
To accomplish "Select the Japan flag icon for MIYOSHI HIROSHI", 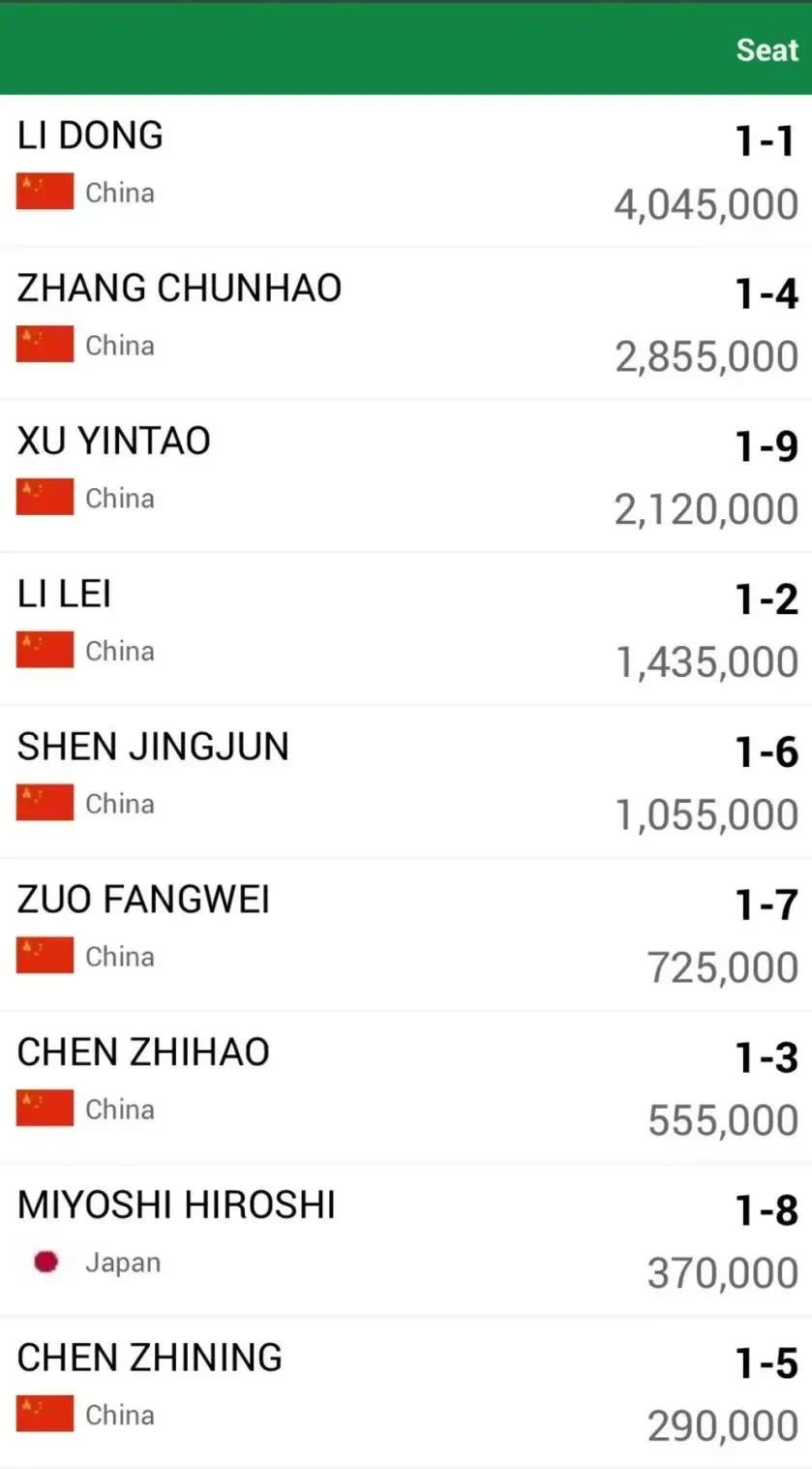I will 45,1262.
